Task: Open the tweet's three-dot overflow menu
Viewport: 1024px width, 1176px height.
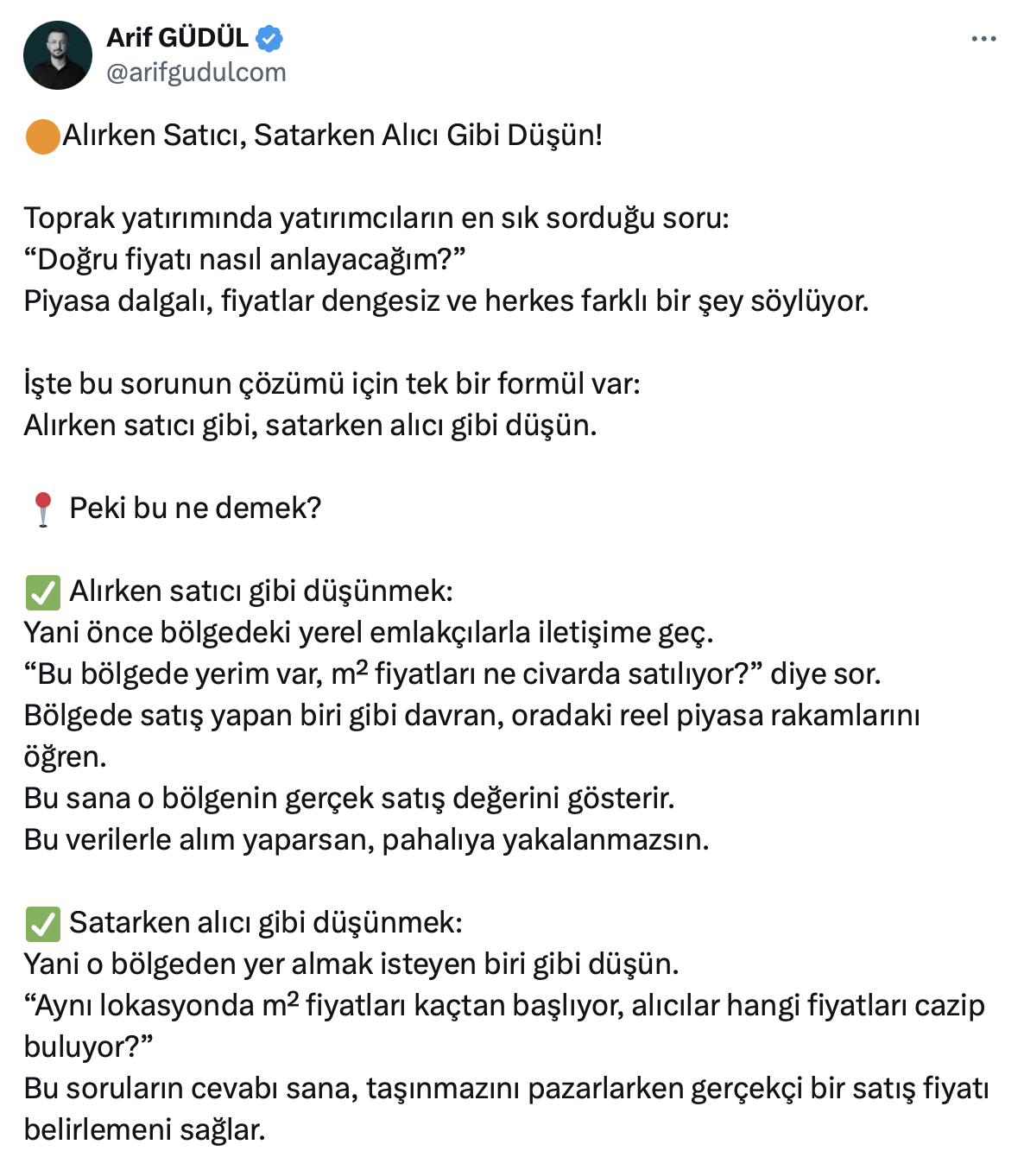Action: point(983,39)
